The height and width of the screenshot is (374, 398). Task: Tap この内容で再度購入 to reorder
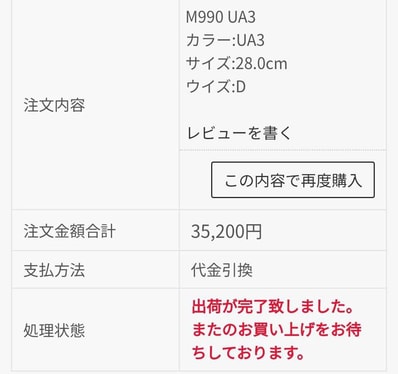pyautogui.click(x=293, y=180)
